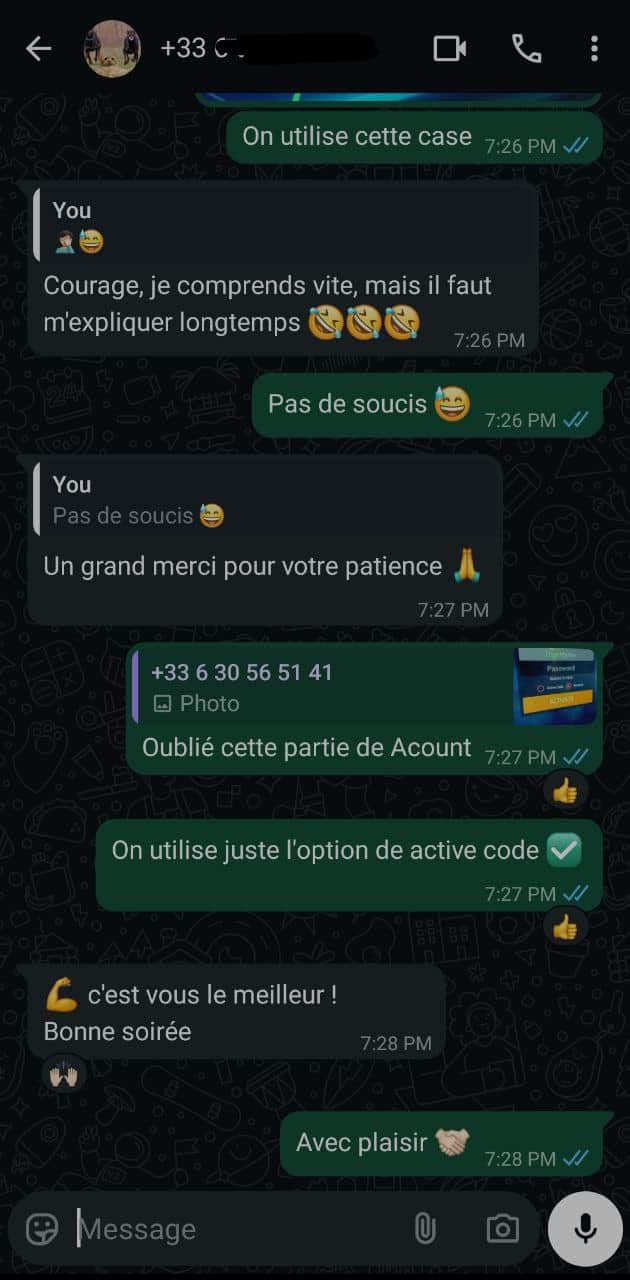Open the camera to take a photo

(x=502, y=1229)
